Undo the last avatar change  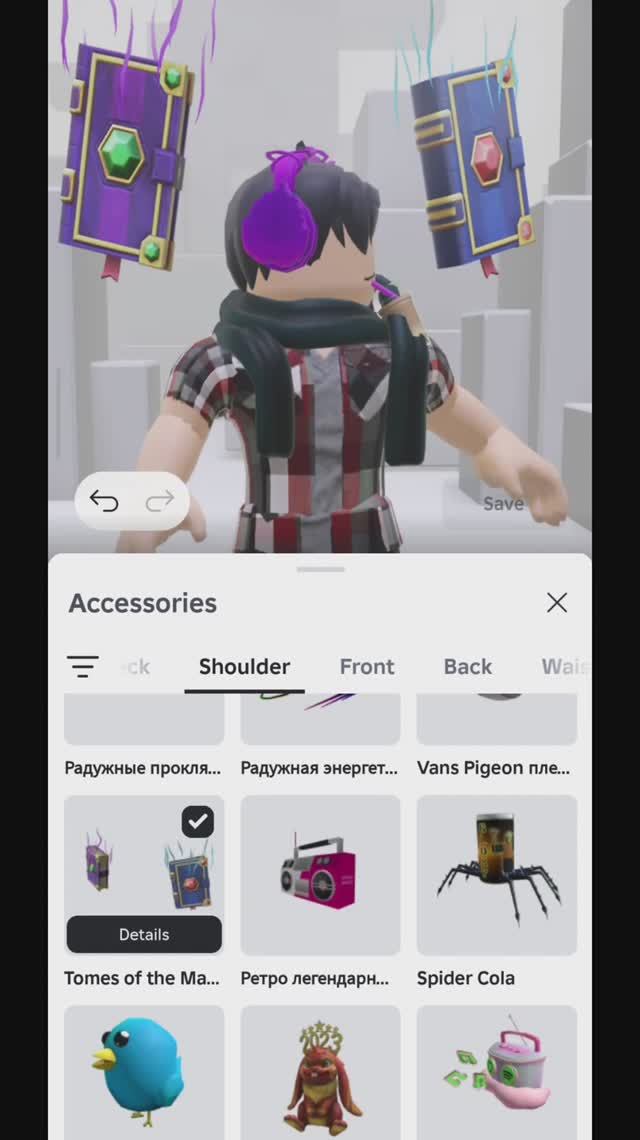coord(104,501)
